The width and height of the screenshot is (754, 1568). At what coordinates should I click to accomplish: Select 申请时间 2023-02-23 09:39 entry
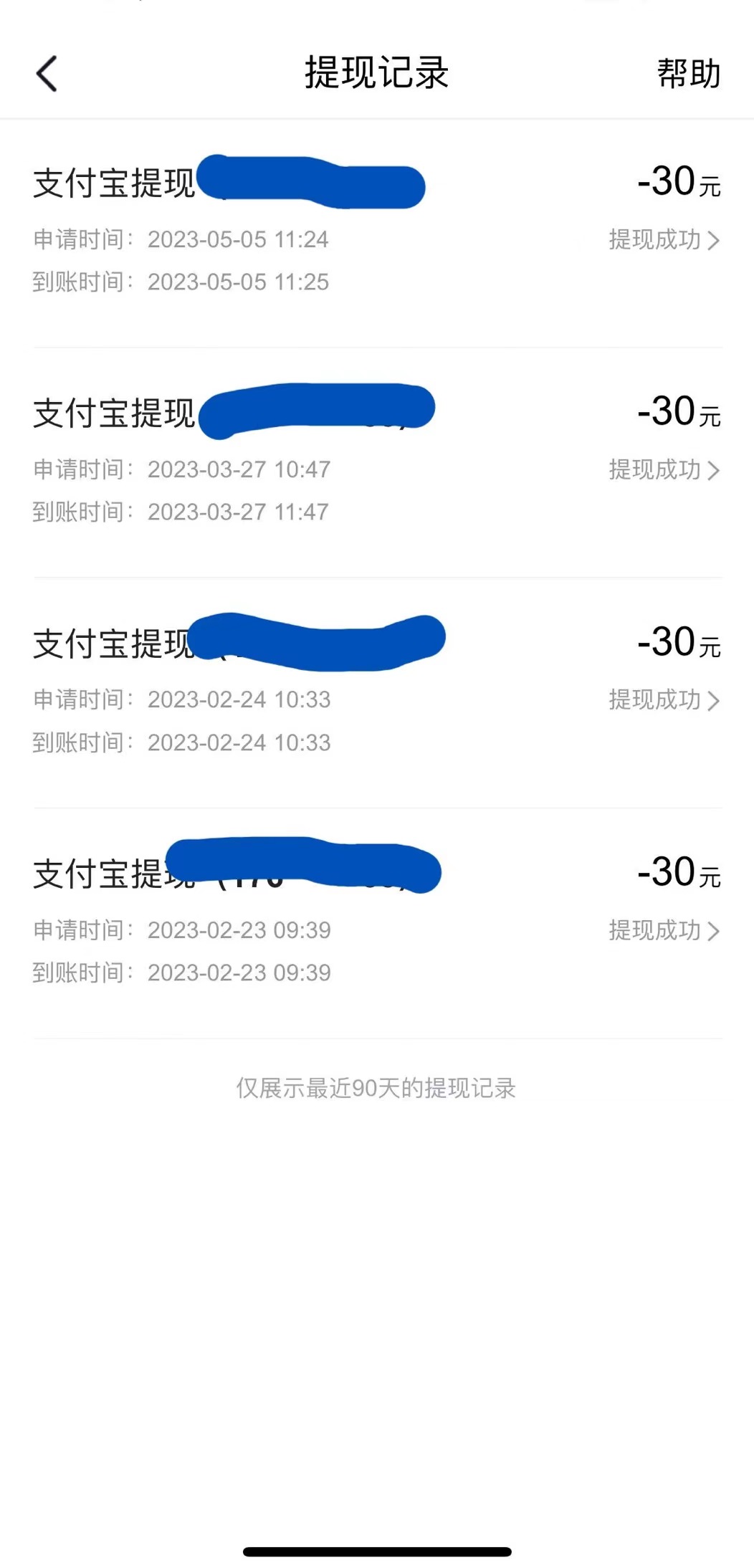click(x=179, y=931)
